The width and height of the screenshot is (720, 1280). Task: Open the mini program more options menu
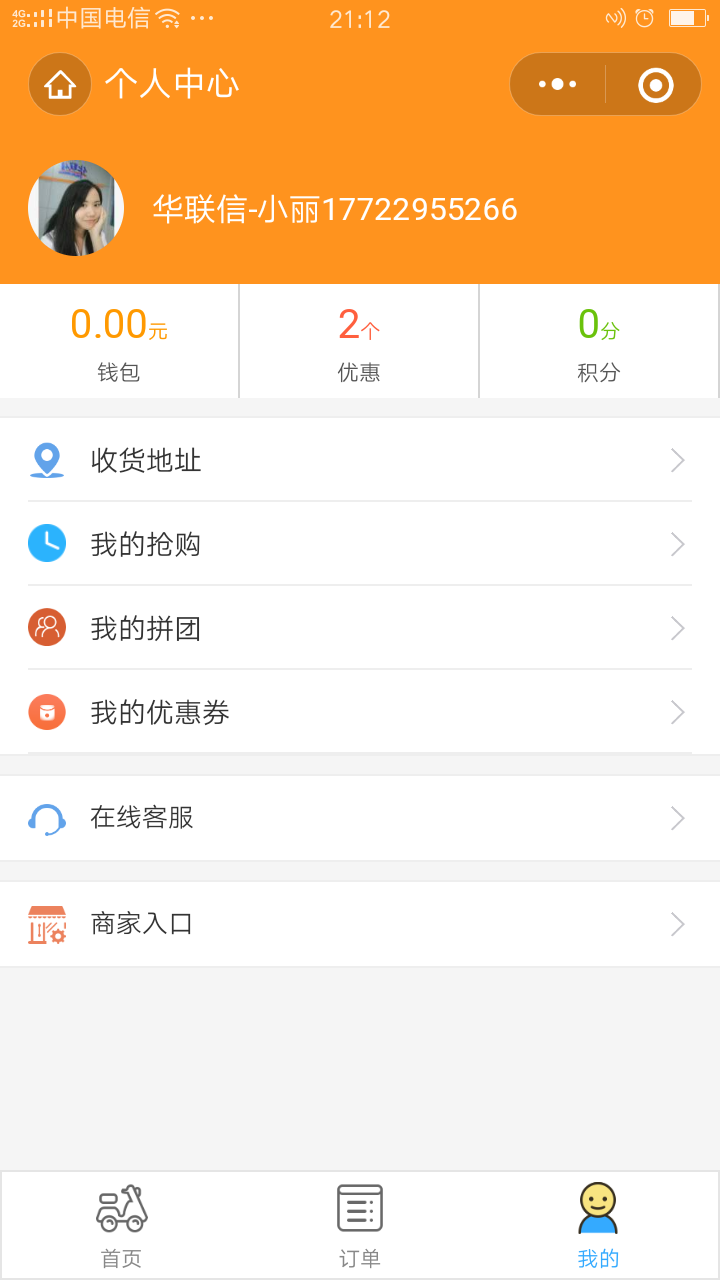[x=557, y=84]
